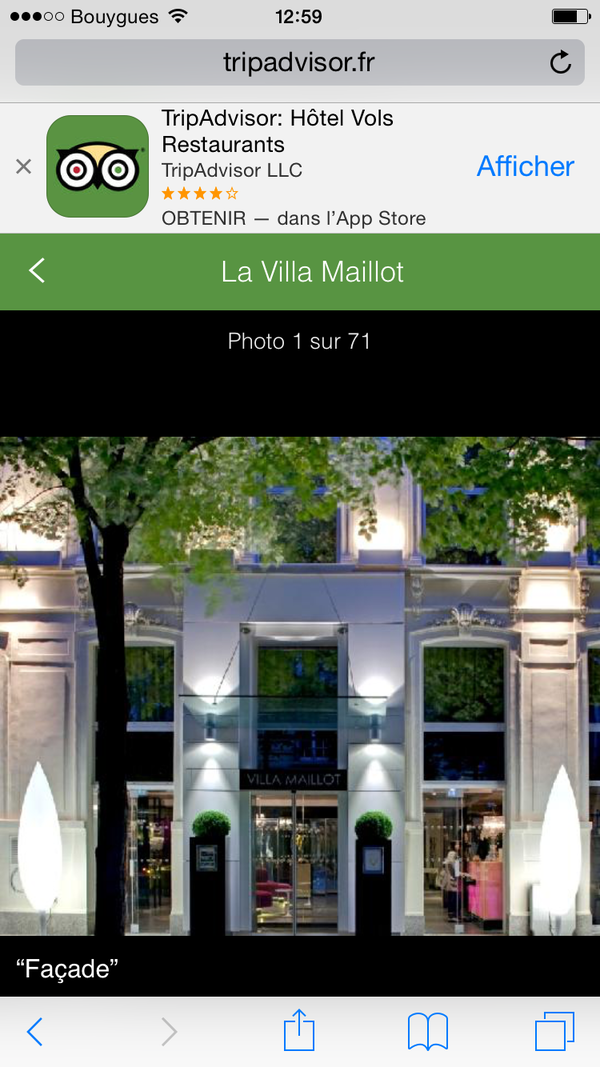600x1067 pixels.
Task: Go to the previous page in Safari
Action: (35, 1032)
